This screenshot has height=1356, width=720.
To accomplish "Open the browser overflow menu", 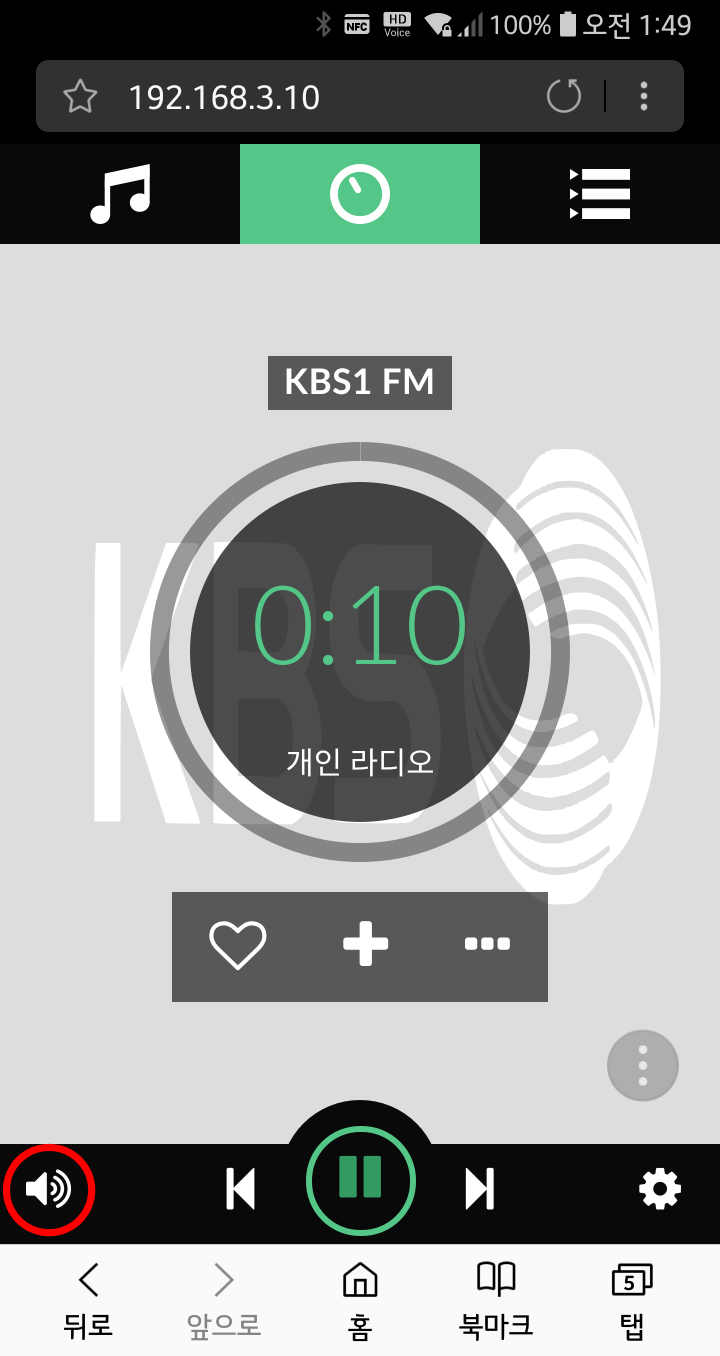I will point(644,97).
